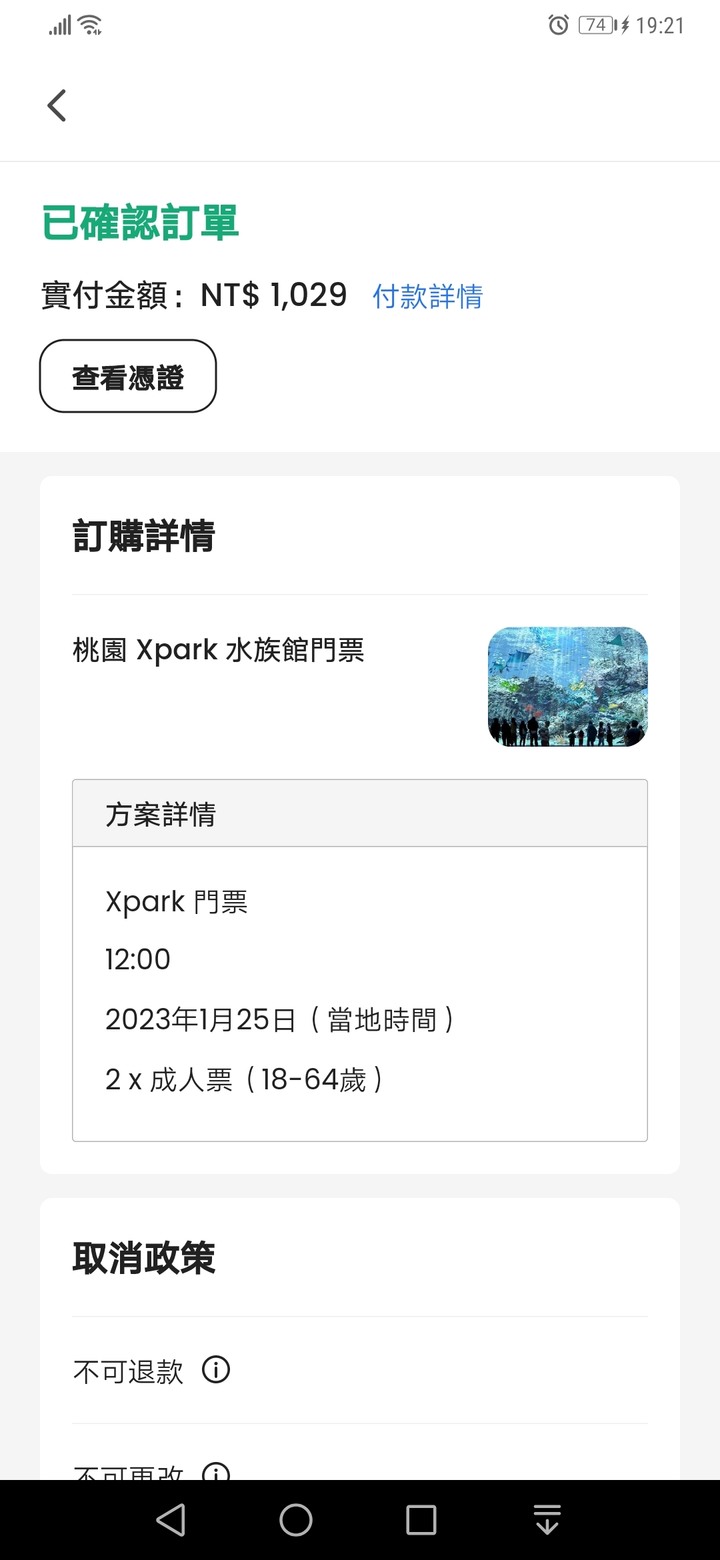Tap the refund policy info icon beside 不可退款
Image resolution: width=720 pixels, height=1560 pixels.
coord(216,1370)
